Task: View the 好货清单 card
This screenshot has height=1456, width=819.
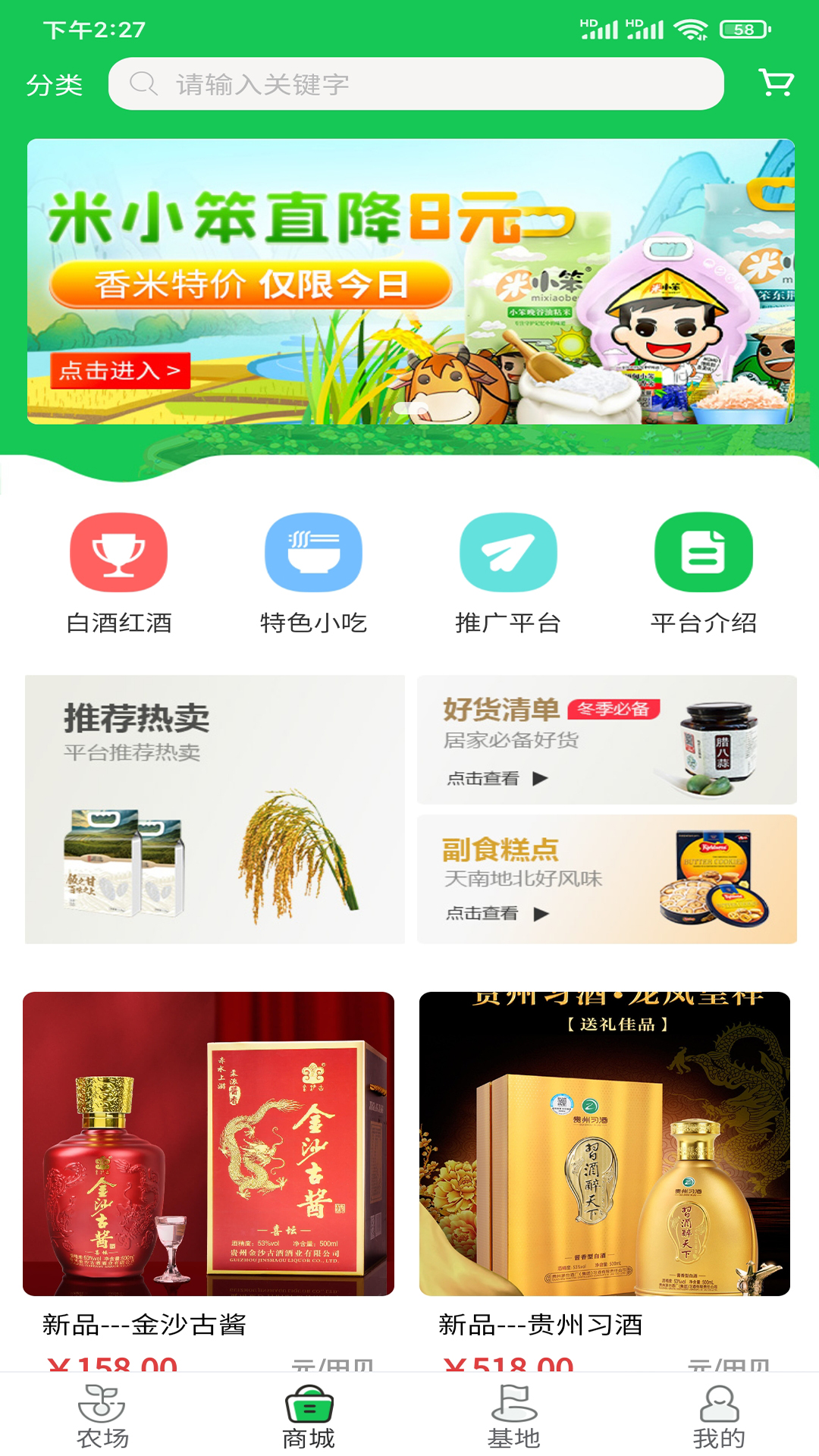Action: click(x=607, y=739)
